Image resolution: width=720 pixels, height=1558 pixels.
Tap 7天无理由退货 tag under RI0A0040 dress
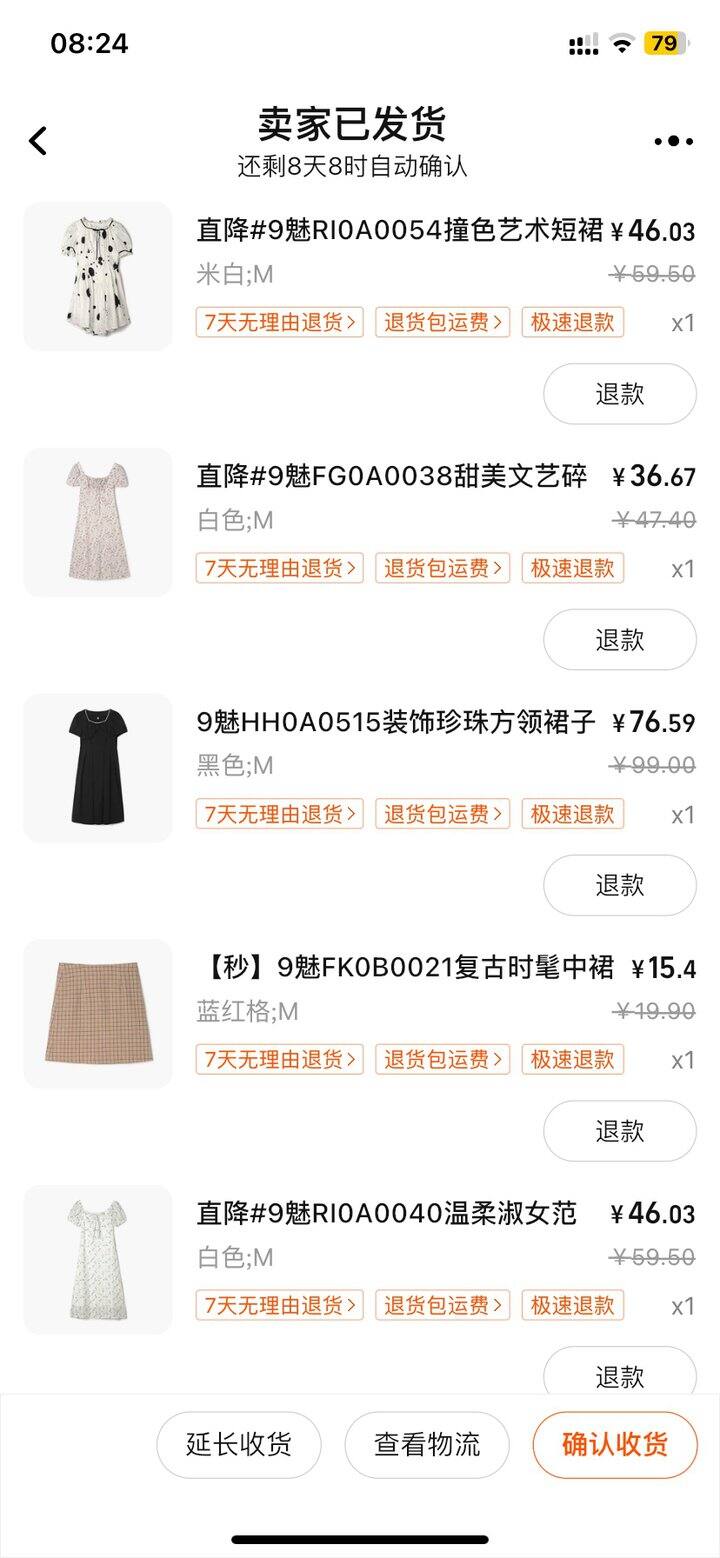pos(280,1305)
